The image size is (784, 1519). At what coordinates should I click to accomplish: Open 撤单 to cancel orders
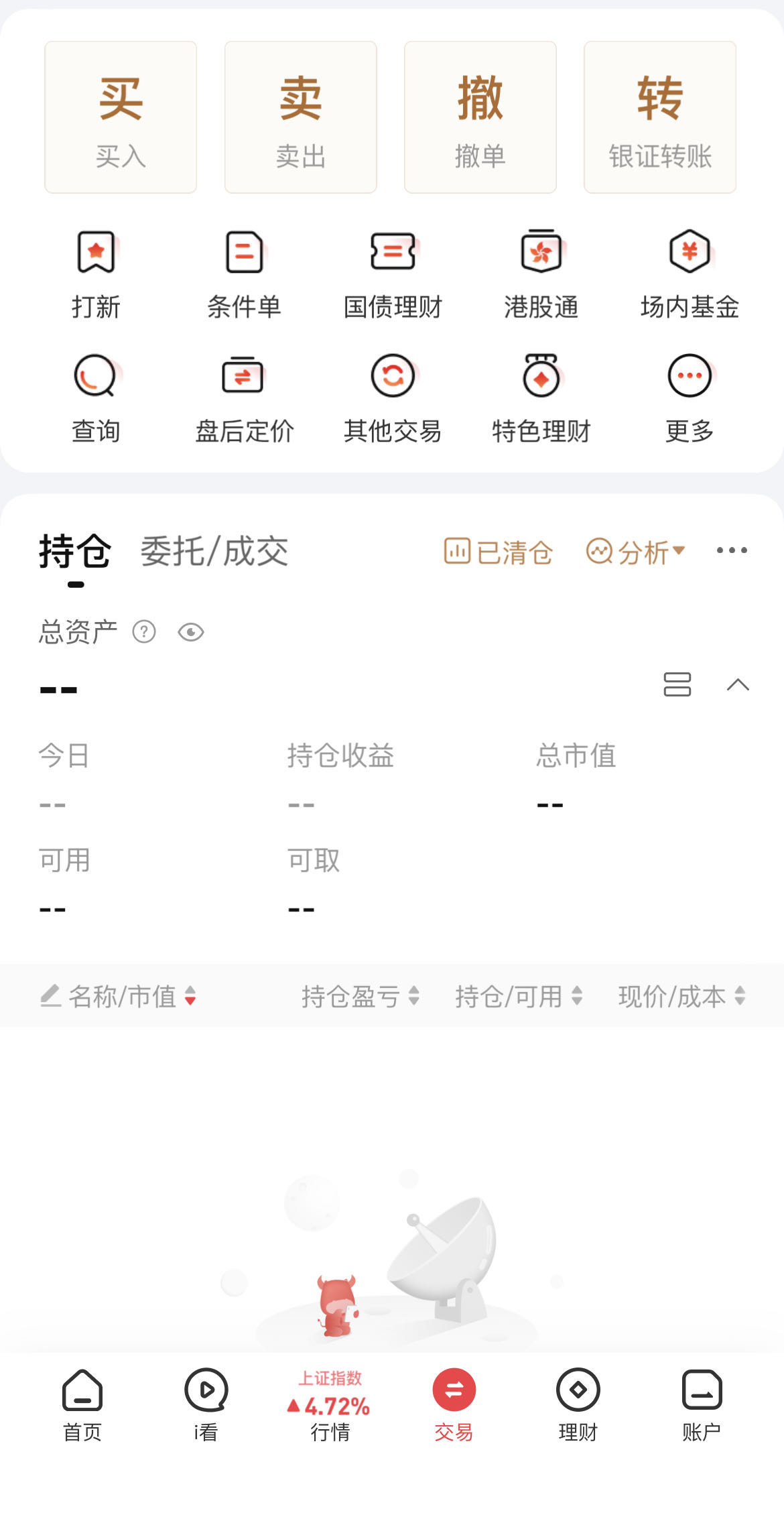tap(480, 117)
